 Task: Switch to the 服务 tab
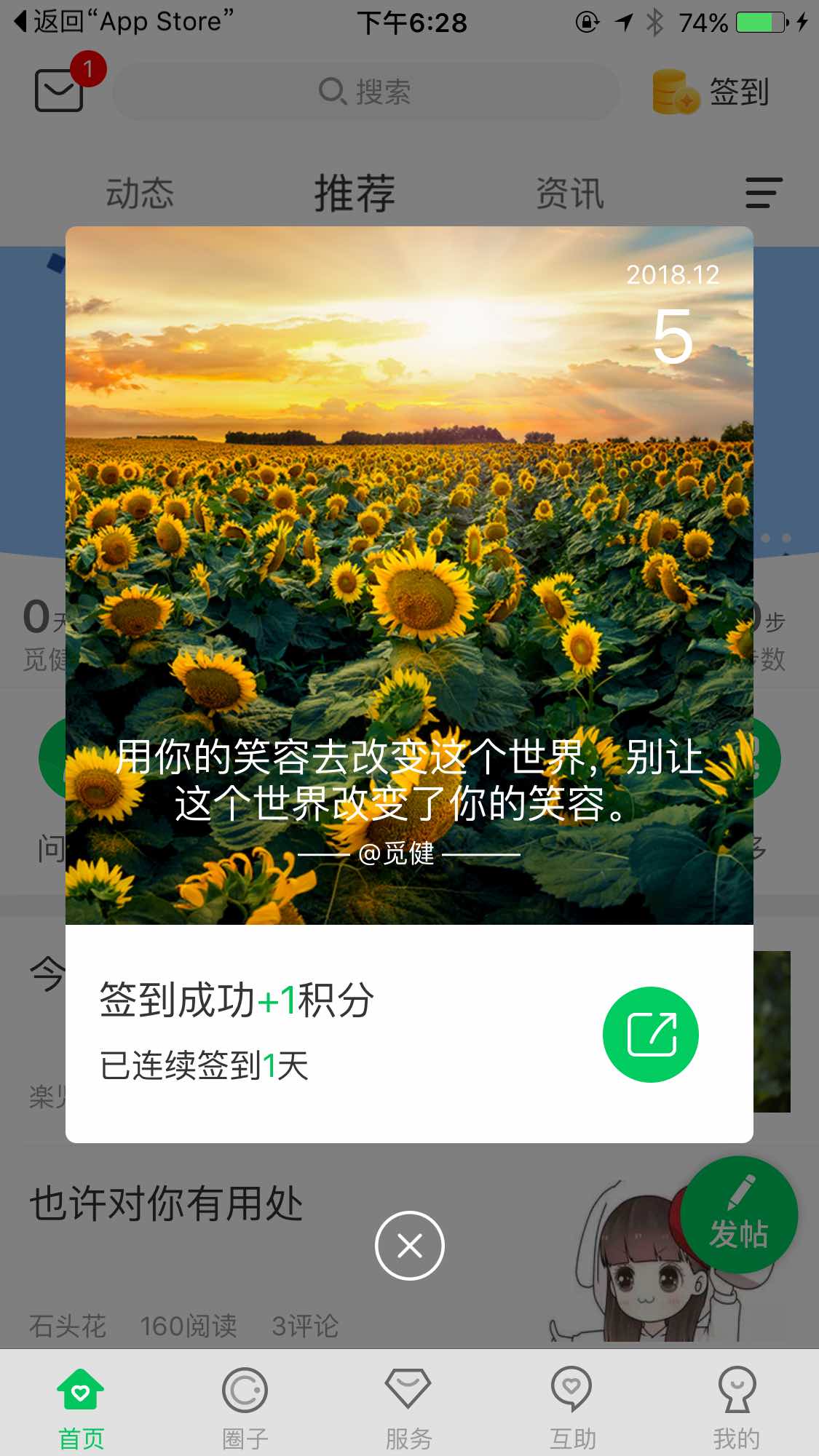click(408, 1407)
